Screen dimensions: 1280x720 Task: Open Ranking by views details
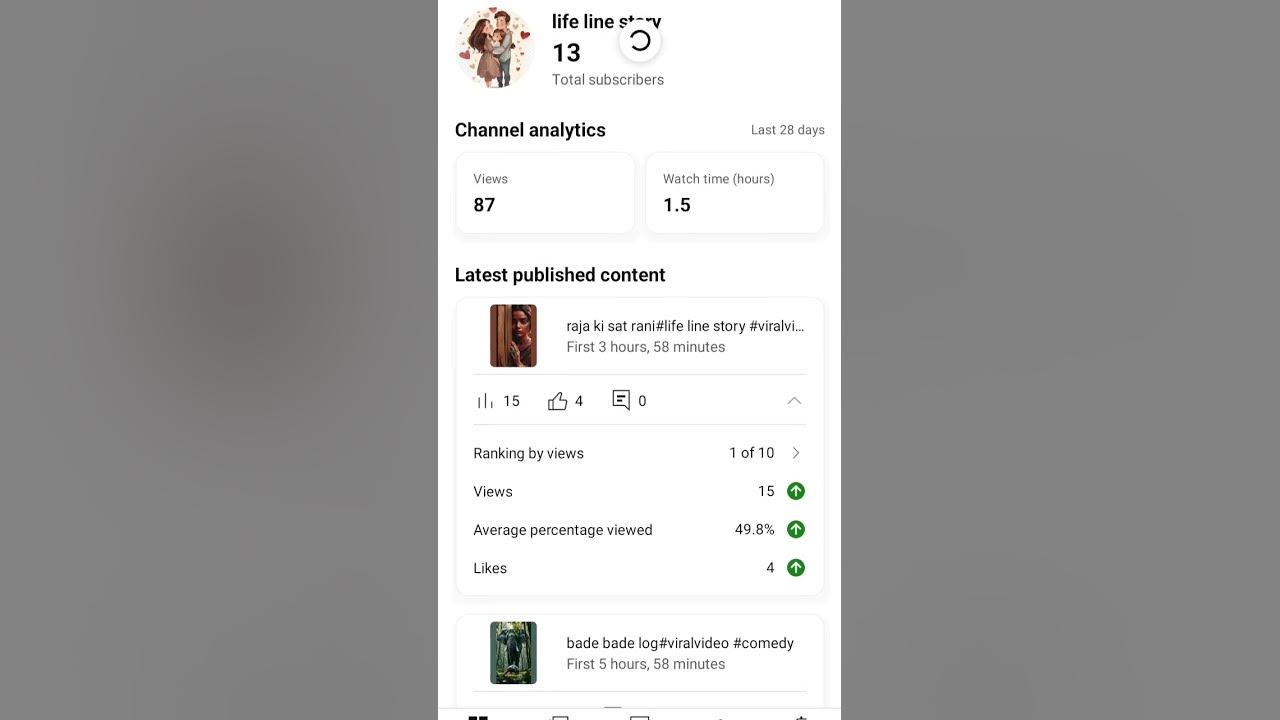click(640, 453)
